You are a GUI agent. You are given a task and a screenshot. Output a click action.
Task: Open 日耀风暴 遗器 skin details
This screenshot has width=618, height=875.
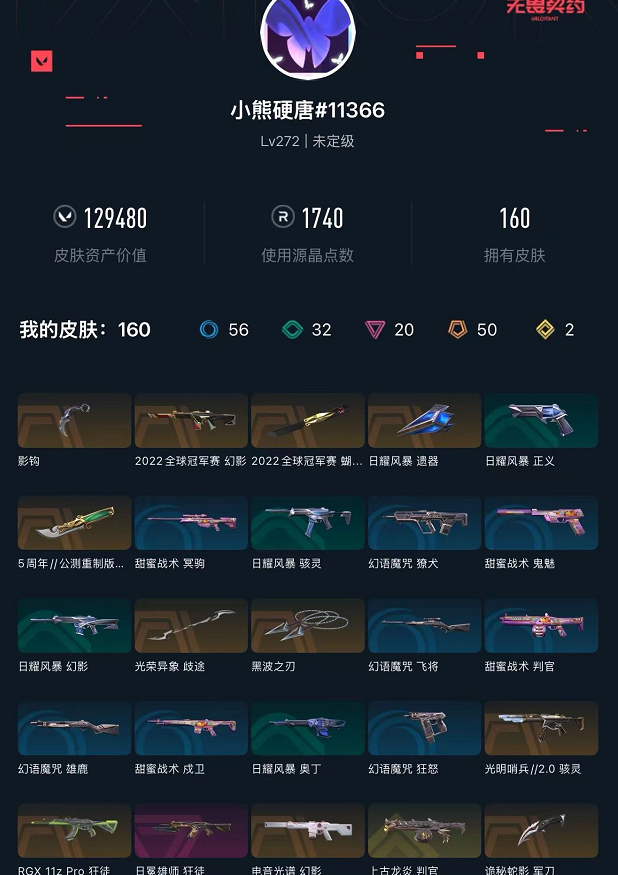pyautogui.click(x=425, y=420)
